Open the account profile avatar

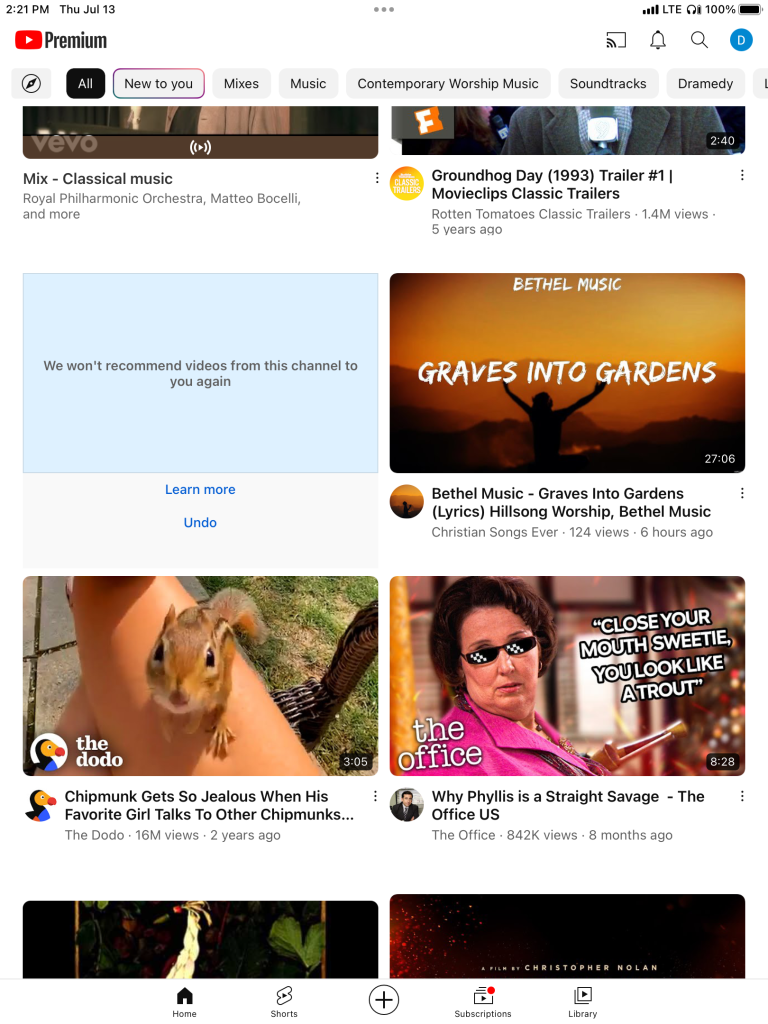click(741, 40)
